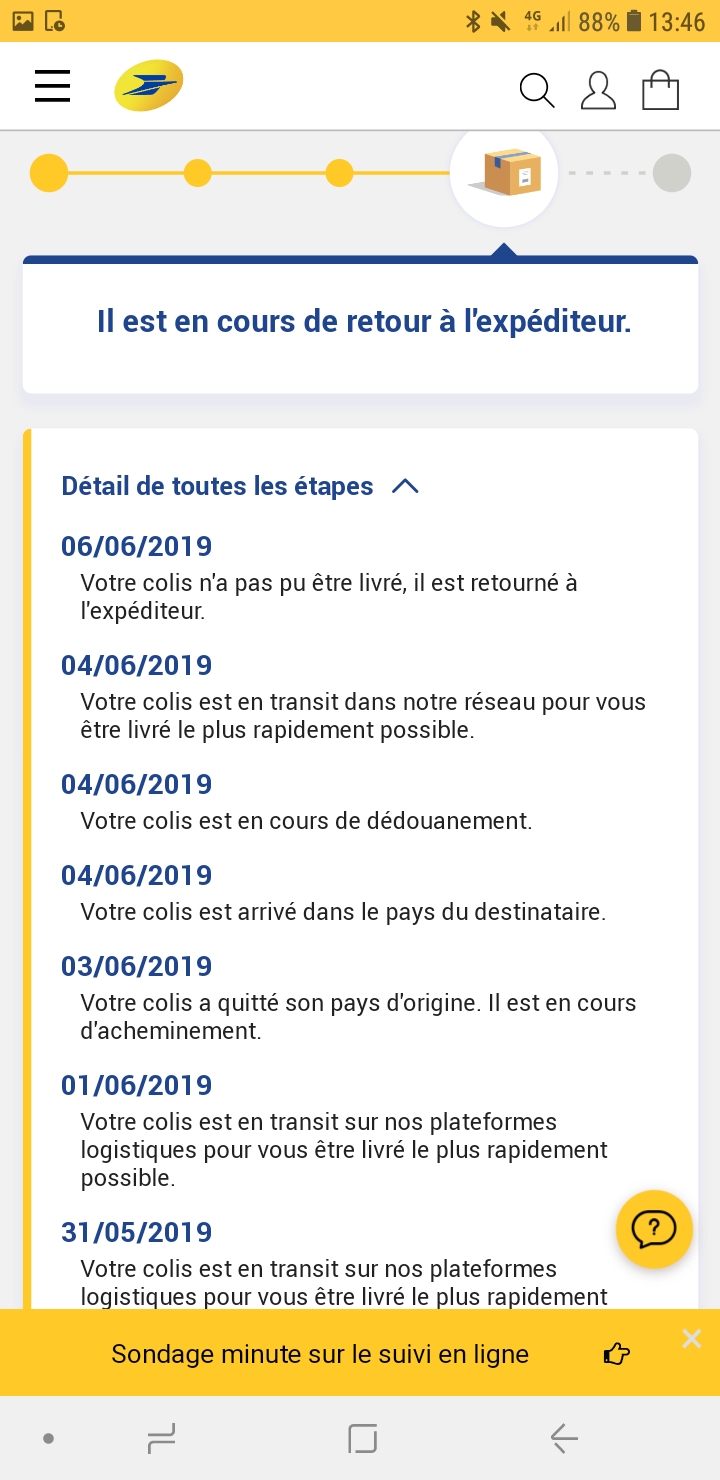
Task: Tap the La Poste logo
Action: pos(149,86)
